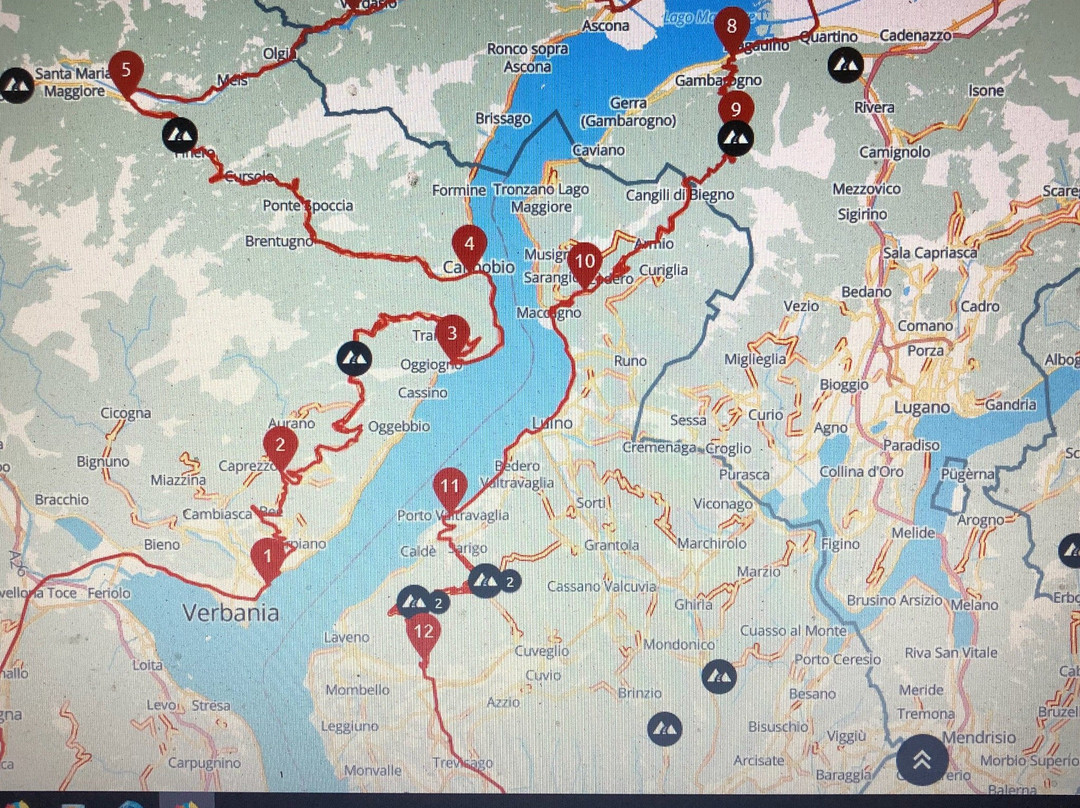Image resolution: width=1080 pixels, height=808 pixels.
Task: Jump to top with the double-chevron button
Action: point(922,760)
